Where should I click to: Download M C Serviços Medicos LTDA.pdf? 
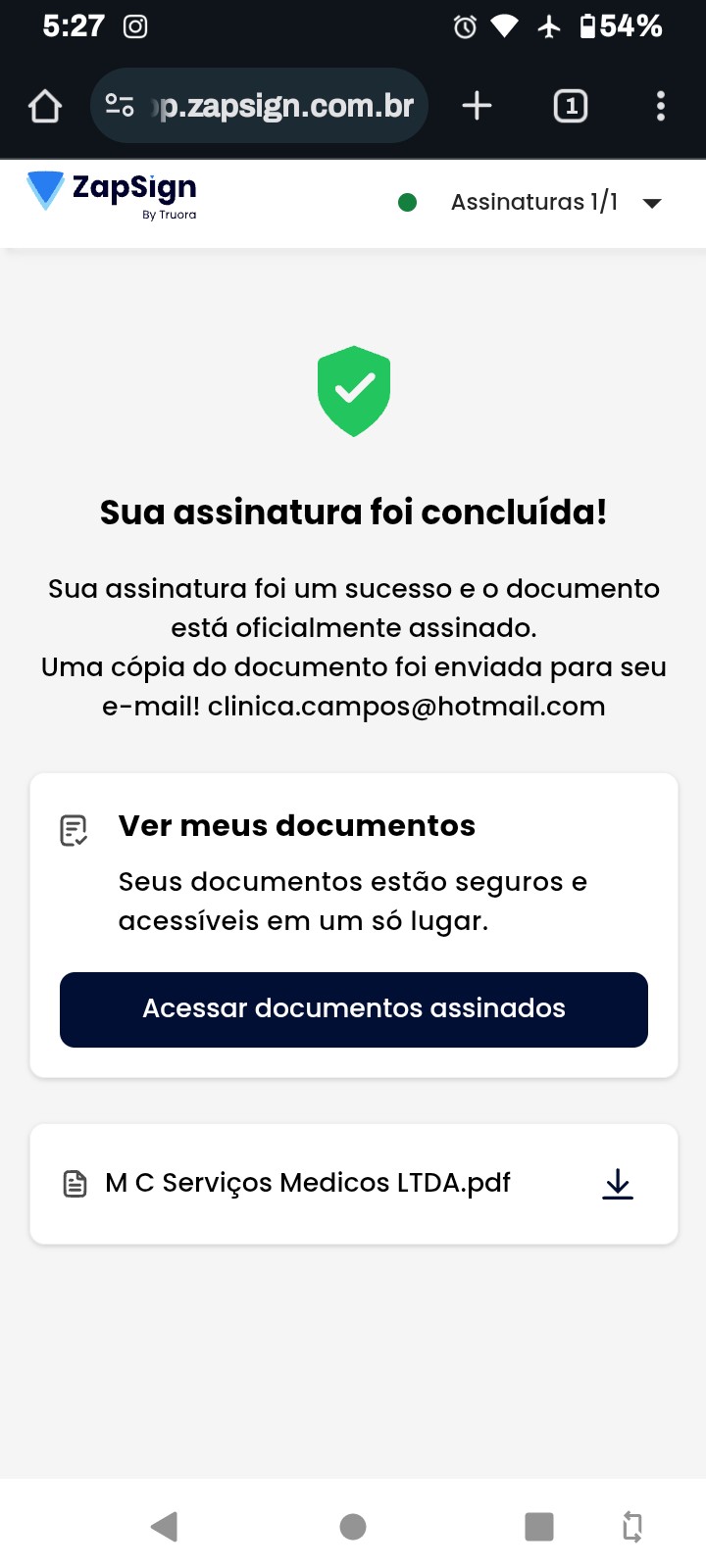(x=618, y=1184)
